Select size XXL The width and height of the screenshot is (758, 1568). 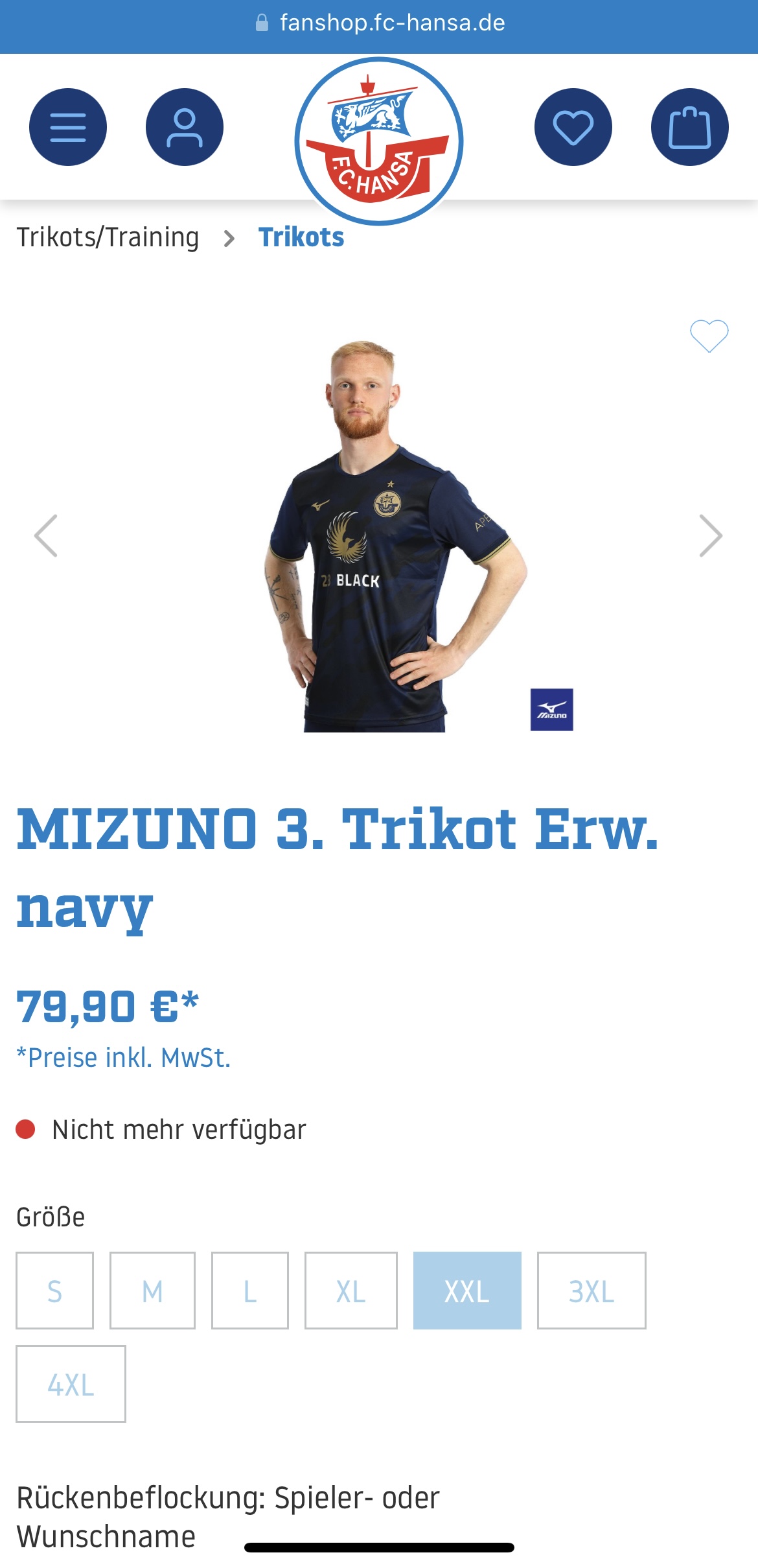[467, 1291]
